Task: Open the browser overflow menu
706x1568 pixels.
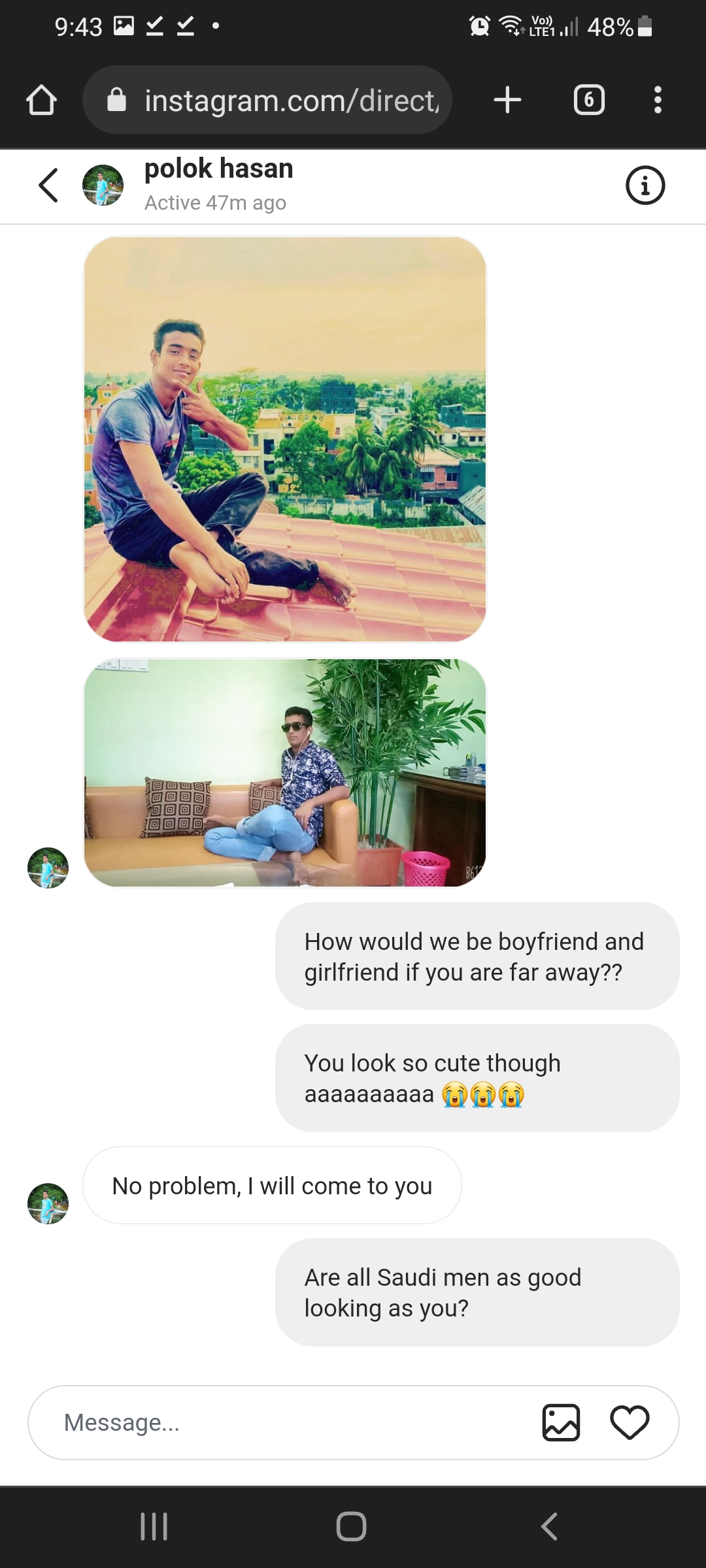Action: pos(658,100)
